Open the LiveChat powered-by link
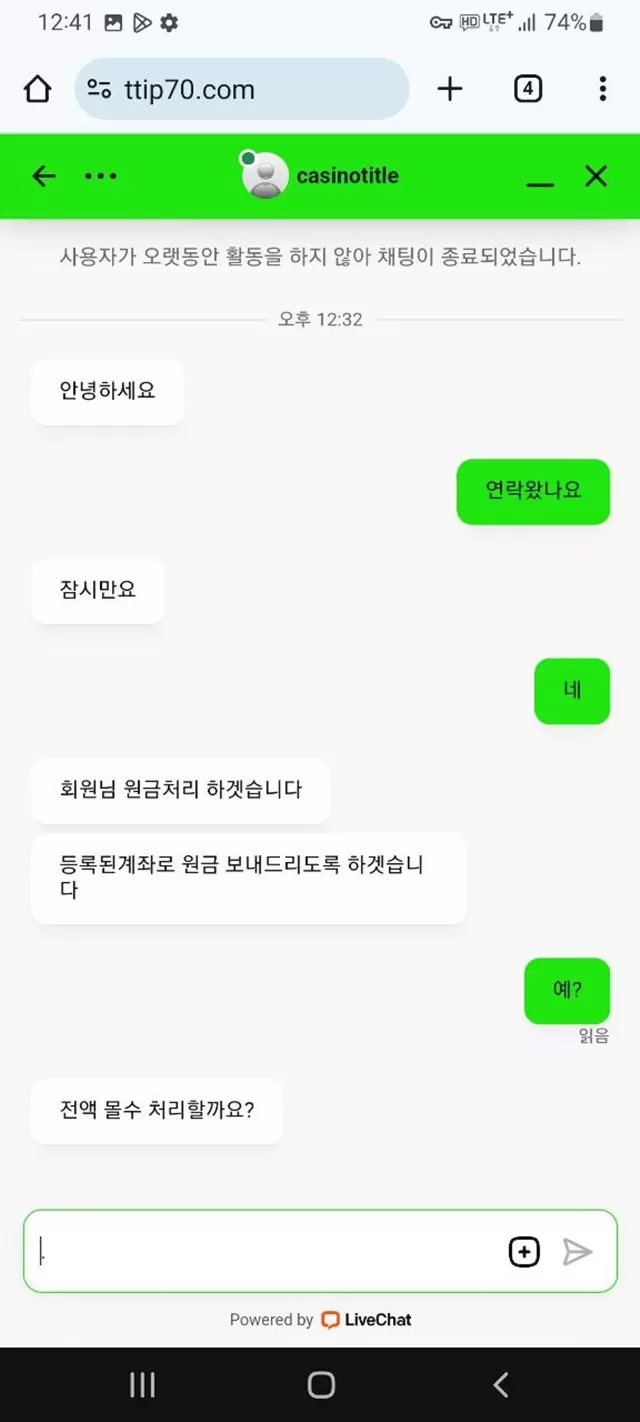Viewport: 640px width, 1422px height. click(321, 1319)
